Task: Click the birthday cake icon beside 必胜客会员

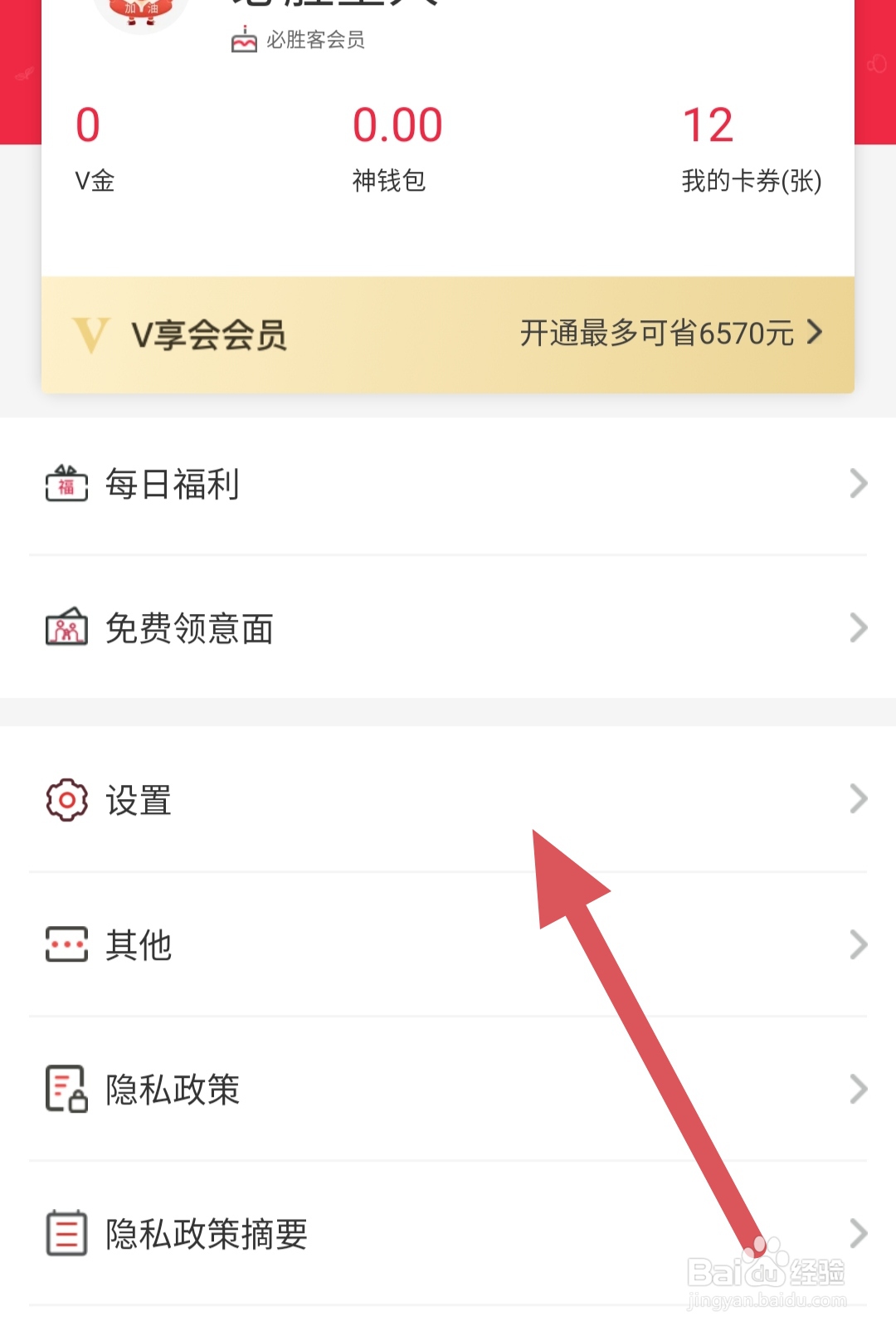Action: tap(243, 37)
